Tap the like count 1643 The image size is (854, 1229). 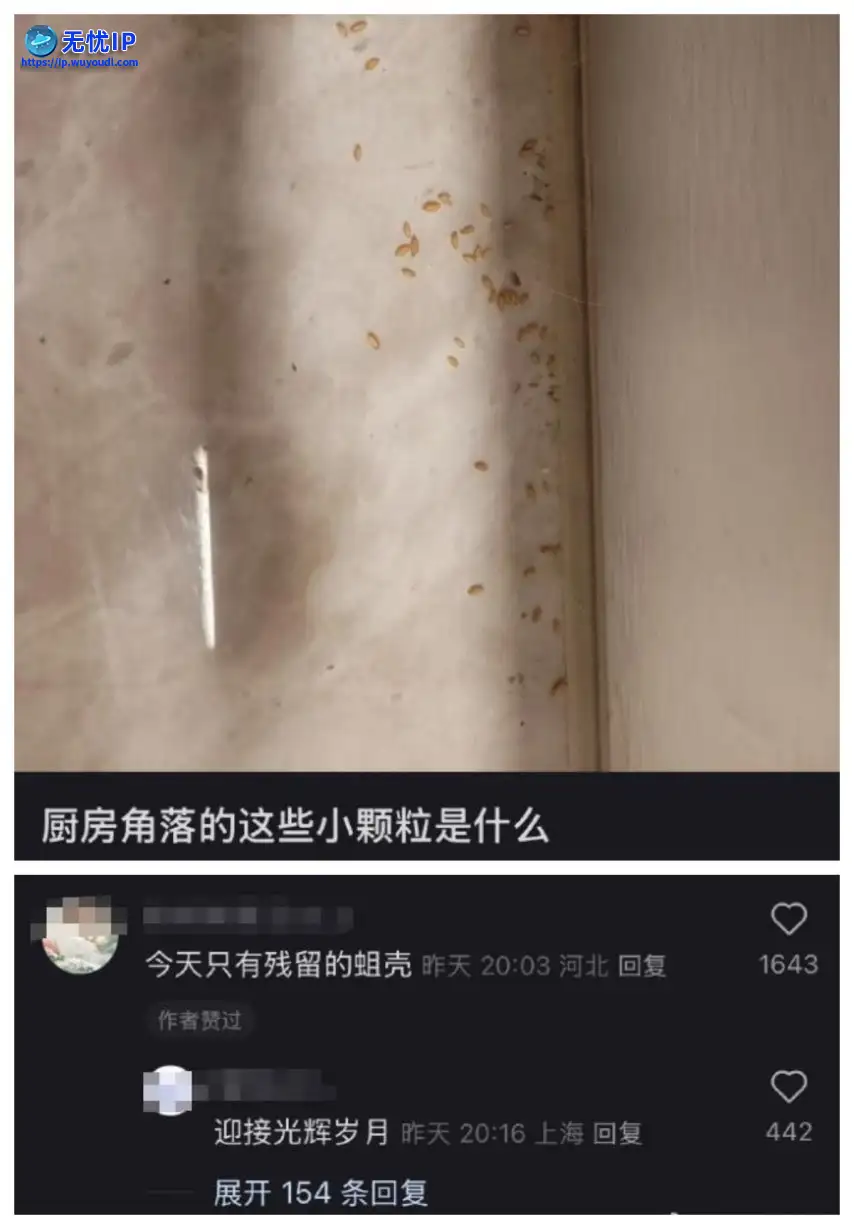(790, 963)
